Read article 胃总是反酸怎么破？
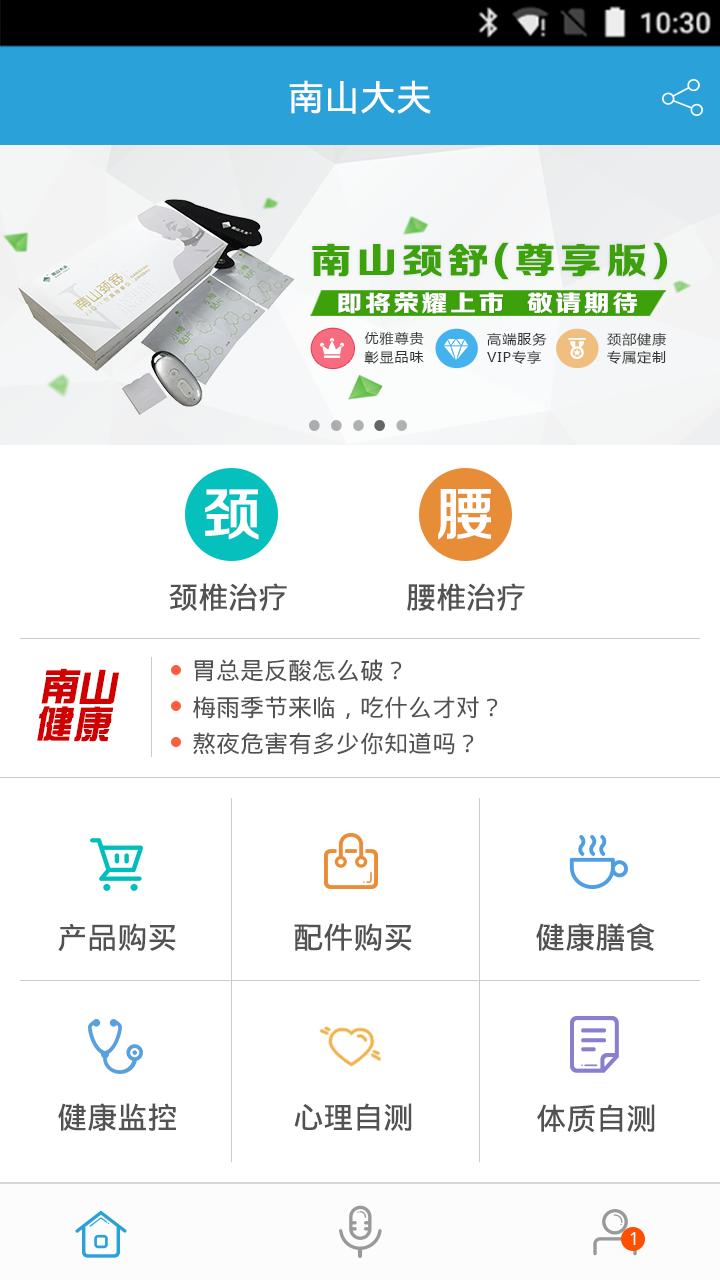 pos(298,670)
